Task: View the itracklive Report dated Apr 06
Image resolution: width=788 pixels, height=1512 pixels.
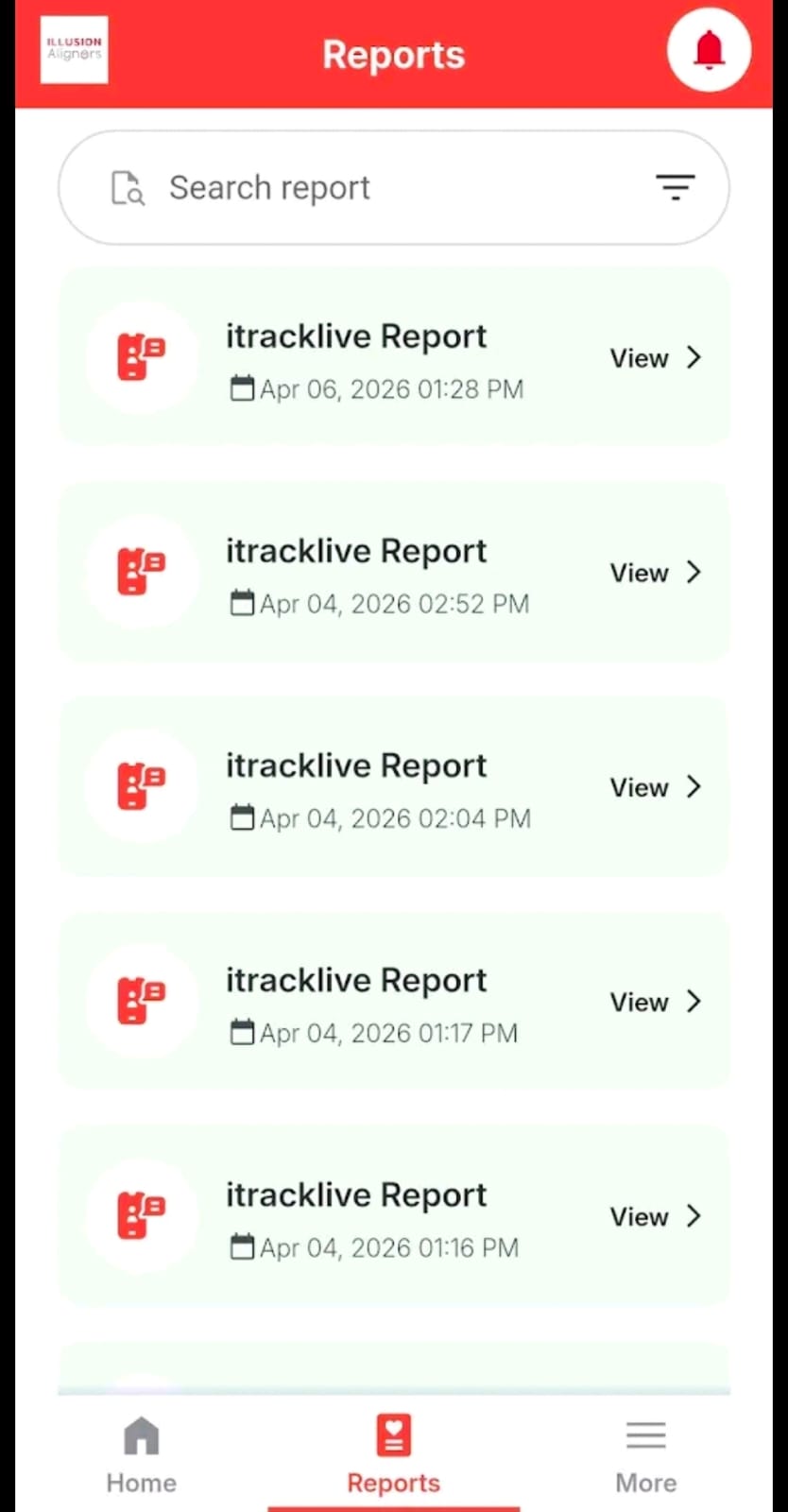Action: point(640,357)
